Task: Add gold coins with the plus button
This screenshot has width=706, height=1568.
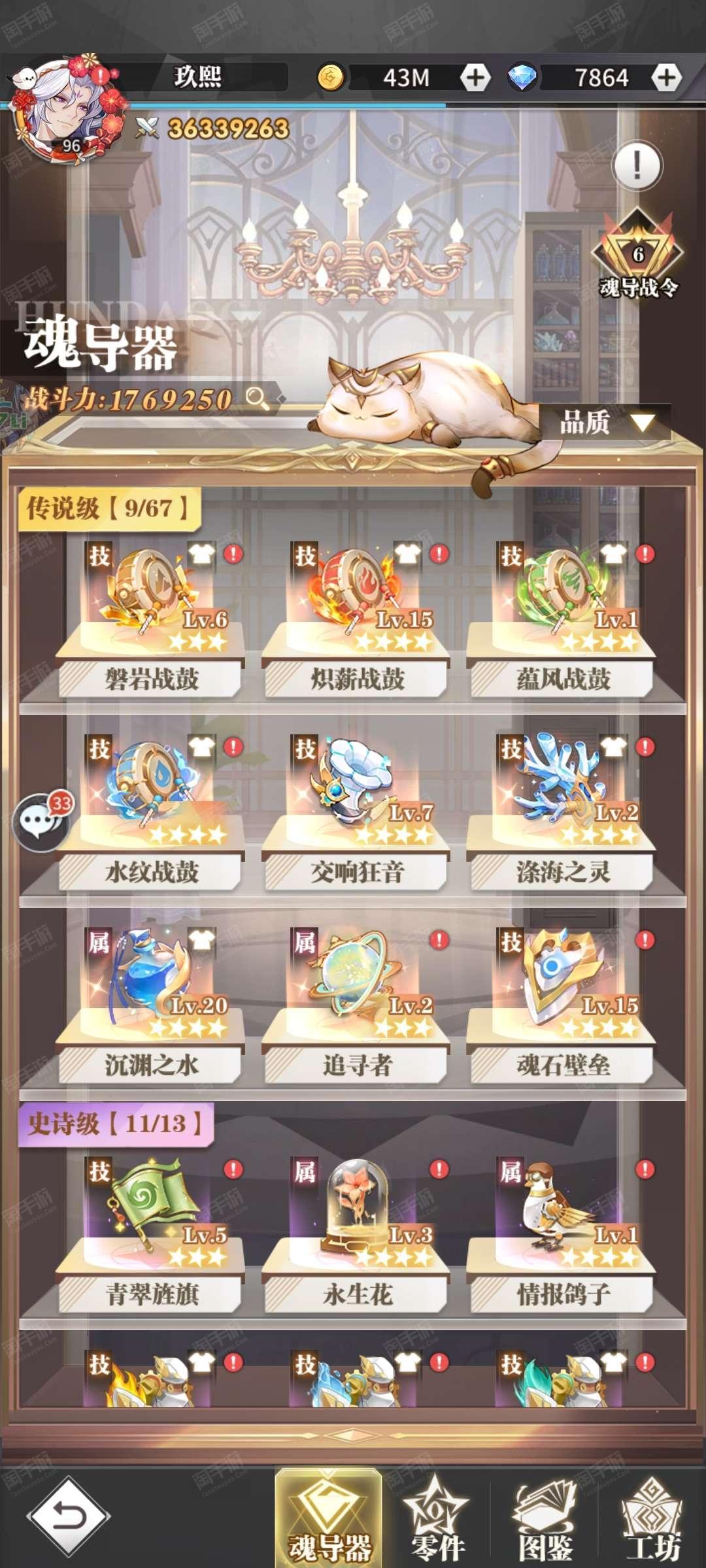Action: [x=475, y=77]
